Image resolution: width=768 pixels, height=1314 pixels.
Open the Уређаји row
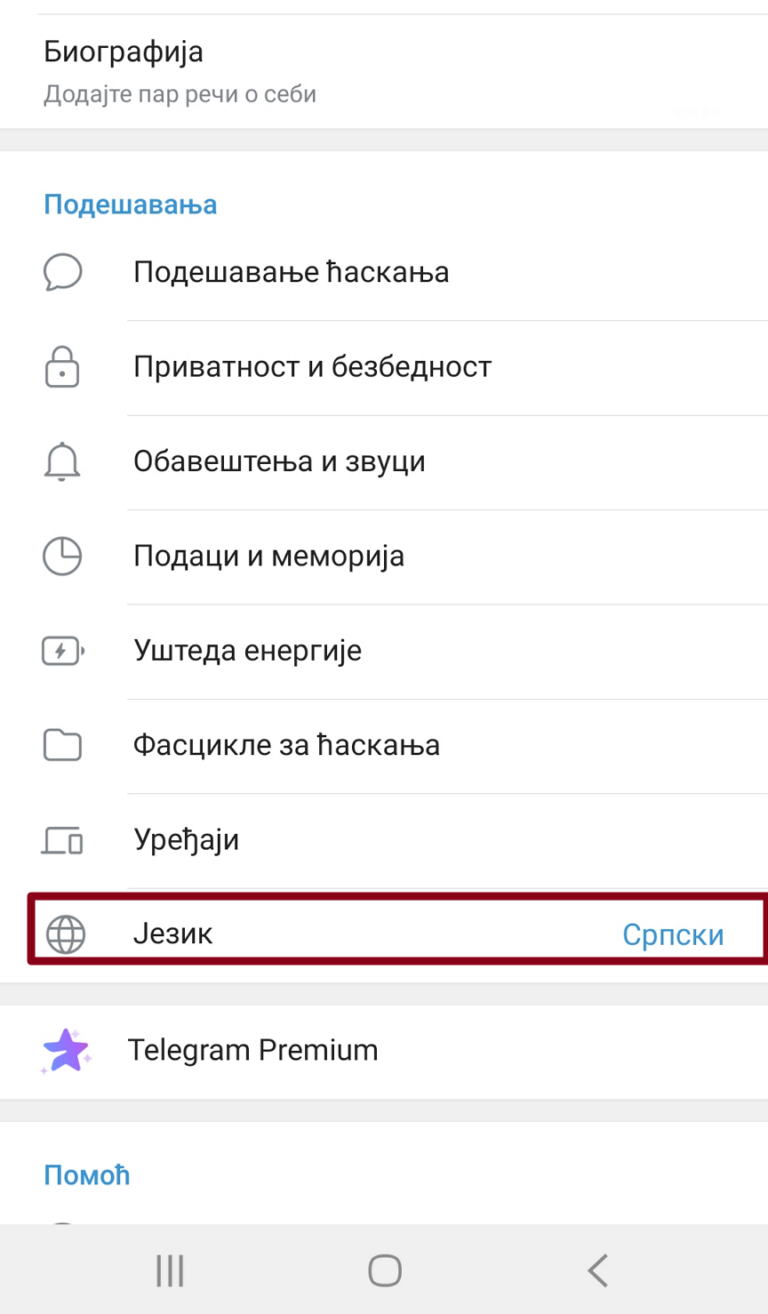[x=384, y=840]
